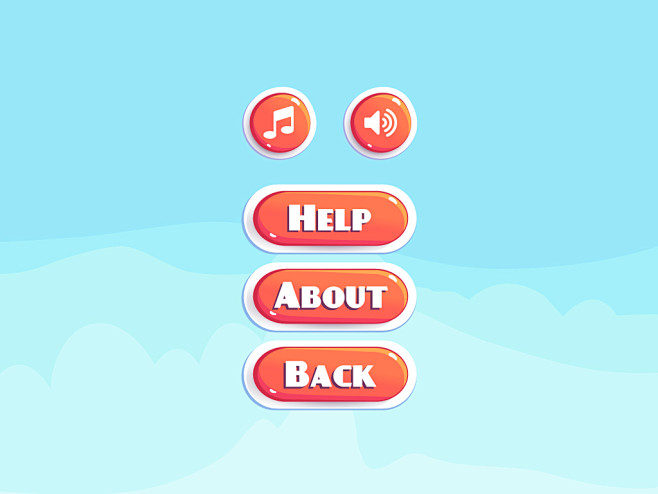This screenshot has width=658, height=494.
Task: Go back with the Back button
Action: (x=330, y=375)
